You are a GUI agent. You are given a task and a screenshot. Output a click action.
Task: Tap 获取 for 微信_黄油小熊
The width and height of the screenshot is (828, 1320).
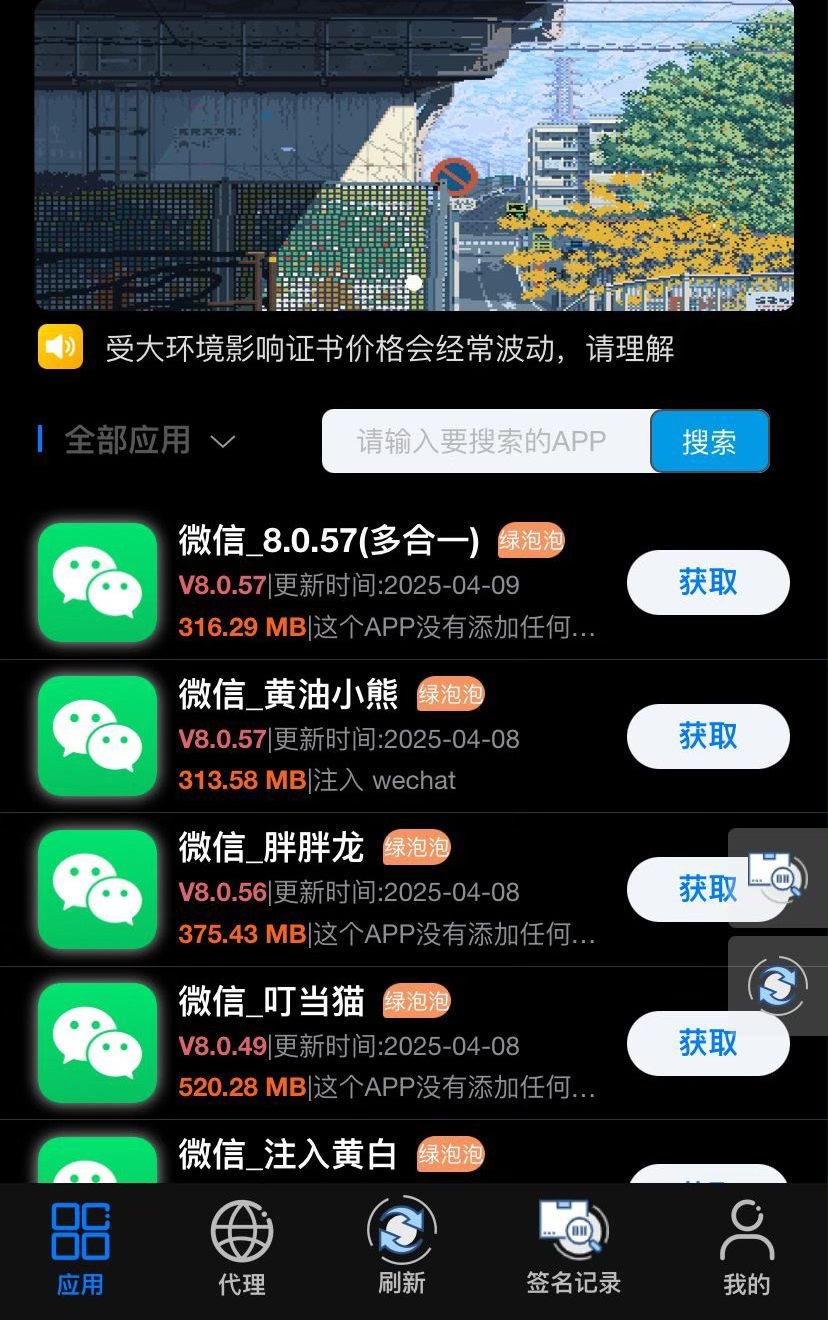click(708, 736)
